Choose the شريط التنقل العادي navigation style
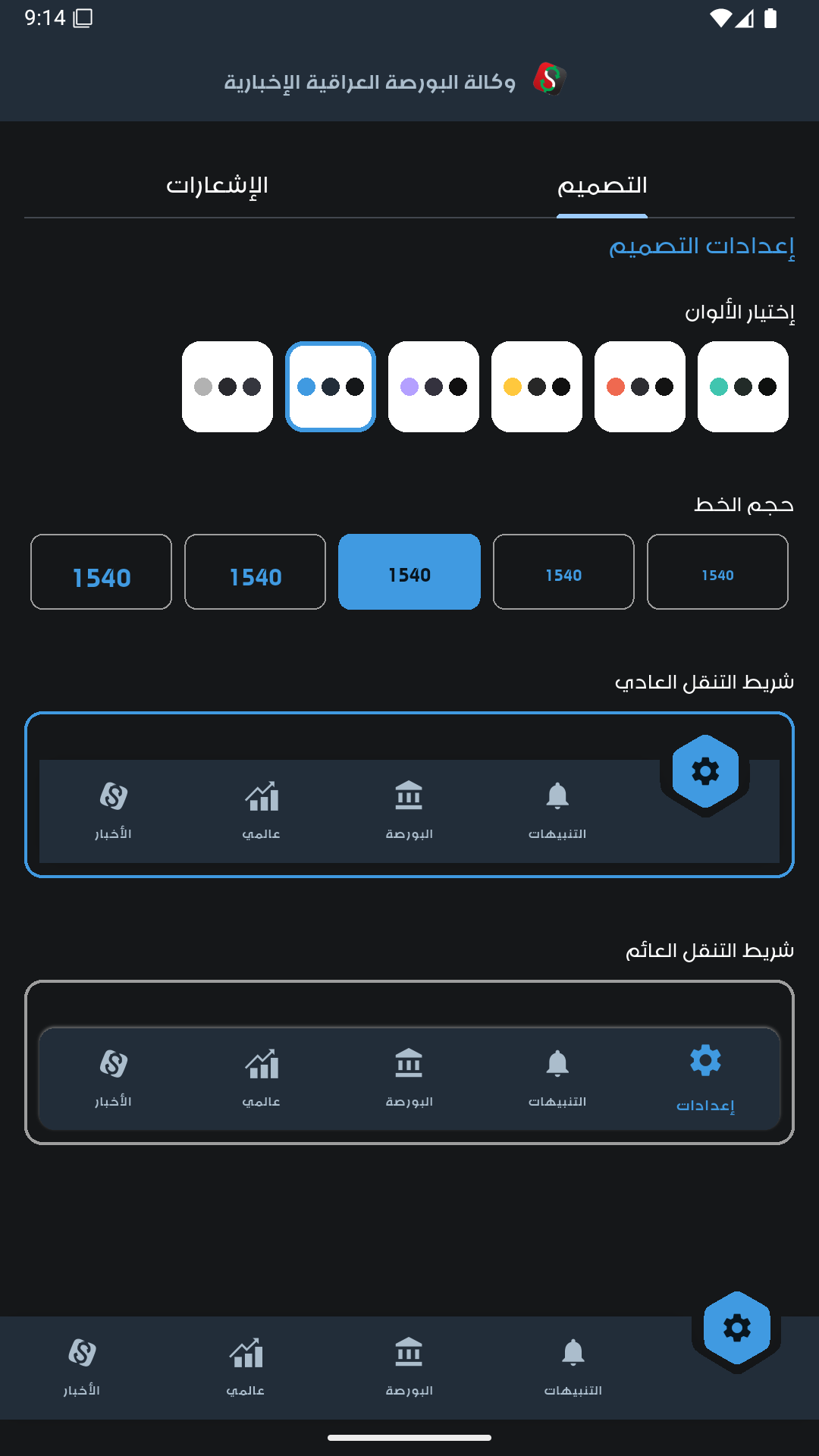Image resolution: width=819 pixels, height=1456 pixels. click(409, 795)
